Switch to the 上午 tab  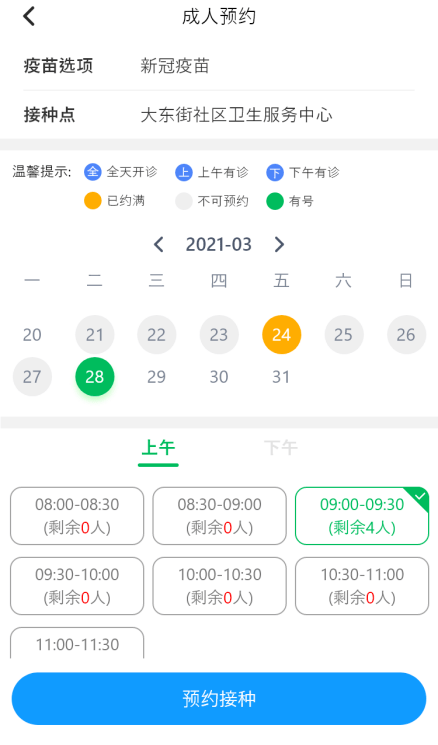[158, 449]
